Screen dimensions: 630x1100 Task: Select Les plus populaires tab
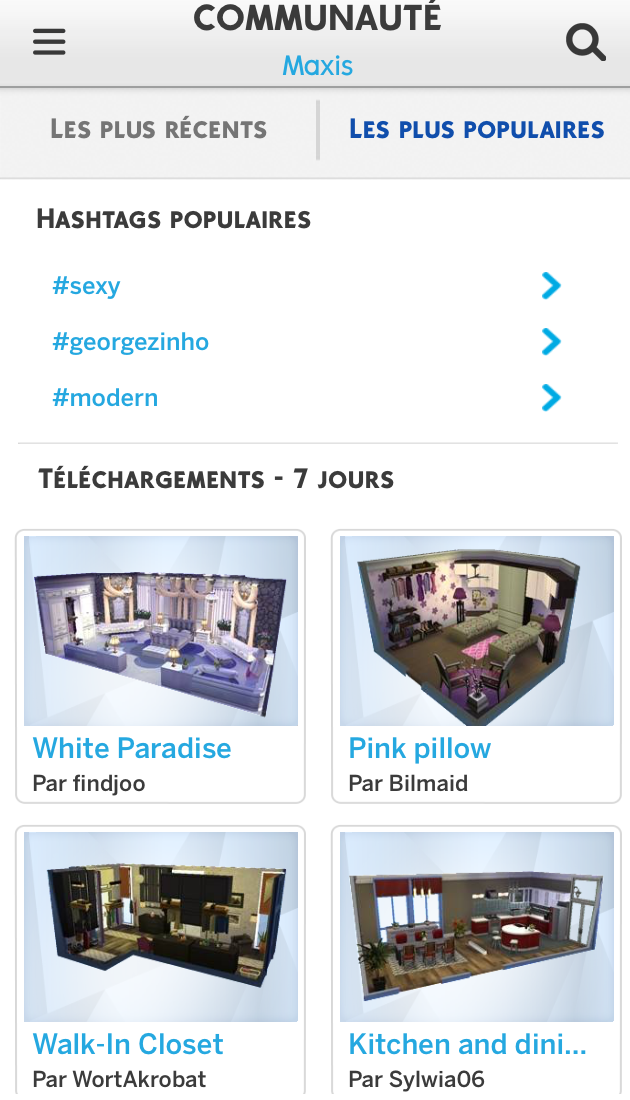[x=476, y=130]
